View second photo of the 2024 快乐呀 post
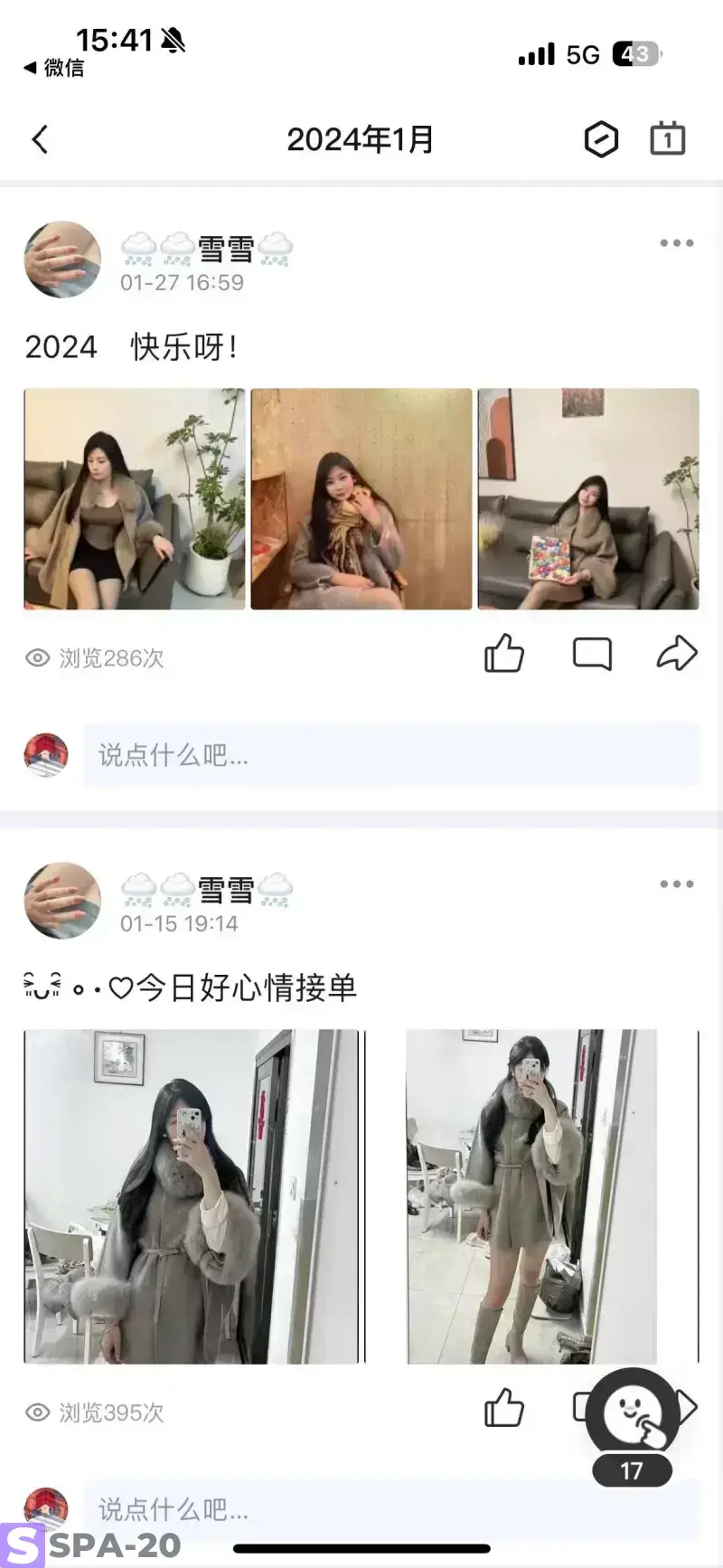 tap(361, 499)
